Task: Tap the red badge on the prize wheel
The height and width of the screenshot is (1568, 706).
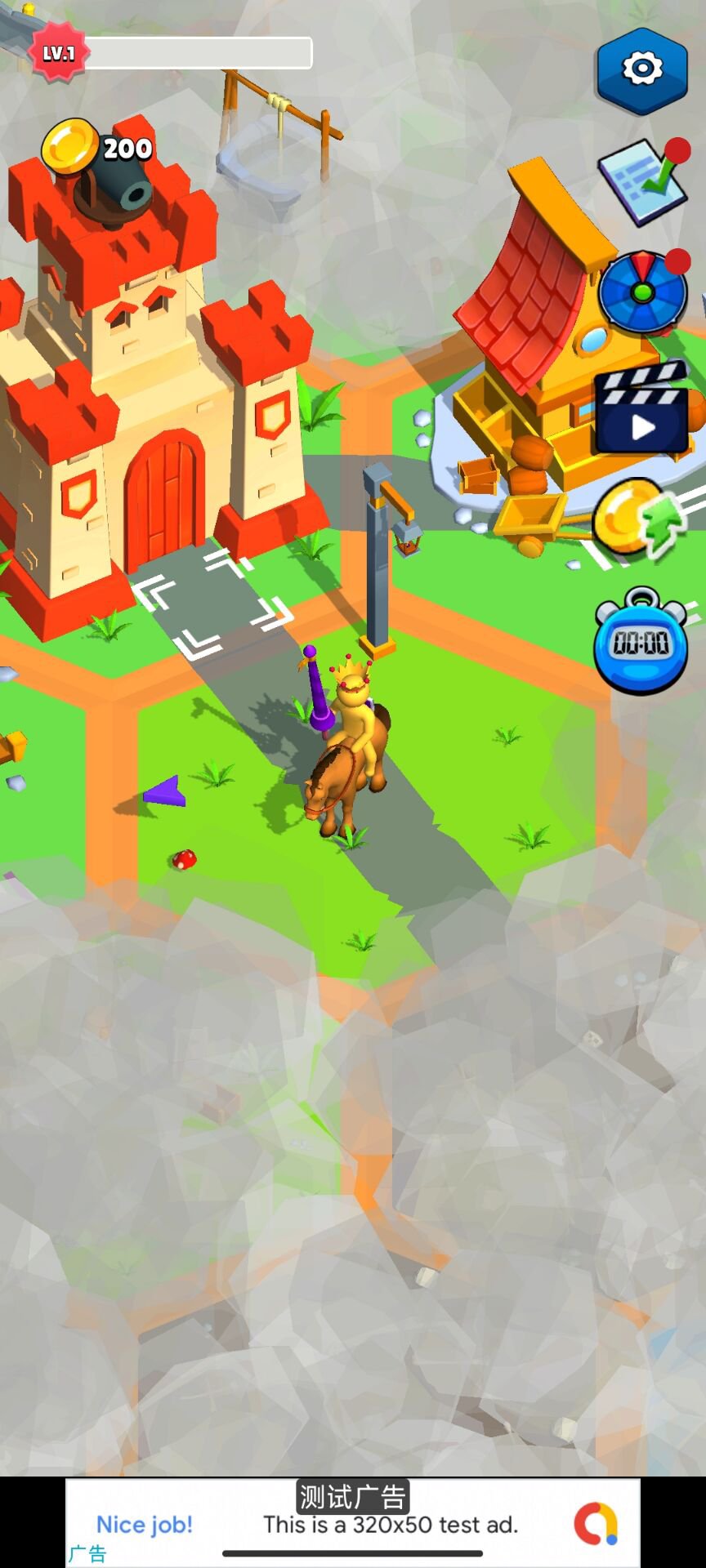Action: click(677, 261)
